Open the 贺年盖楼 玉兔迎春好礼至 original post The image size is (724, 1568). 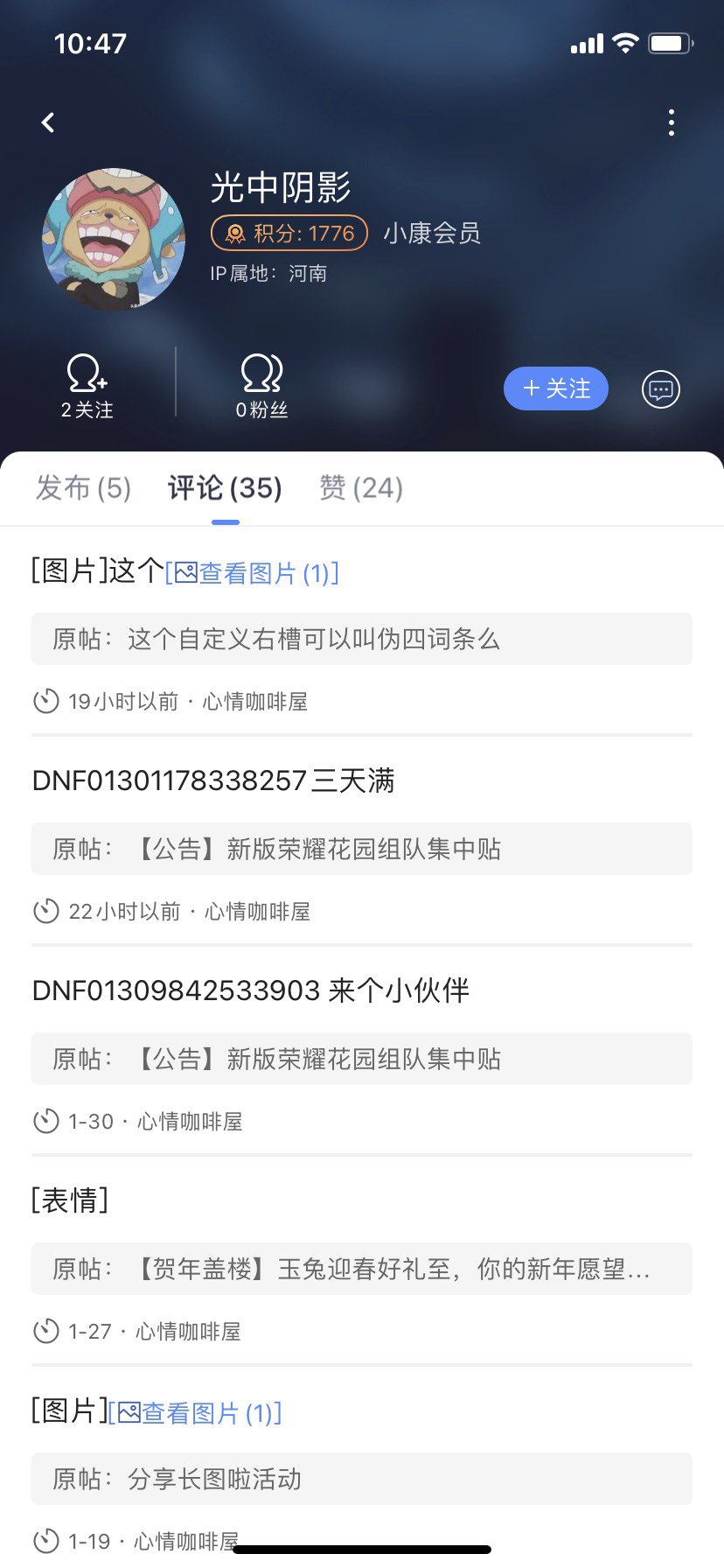(362, 1269)
